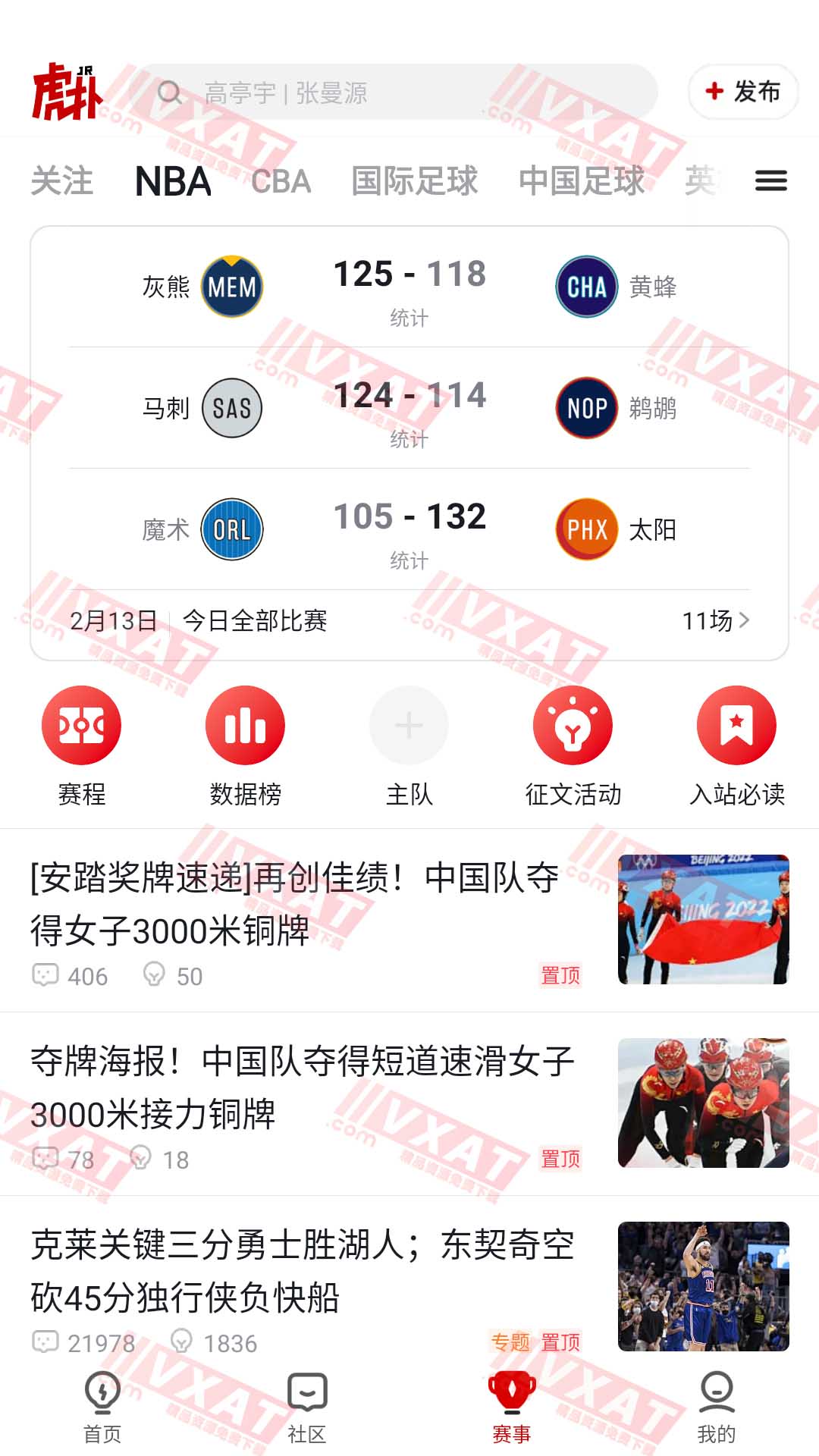Tap the PHX Suns team logo
Image resolution: width=819 pixels, height=1456 pixels.
tap(585, 530)
